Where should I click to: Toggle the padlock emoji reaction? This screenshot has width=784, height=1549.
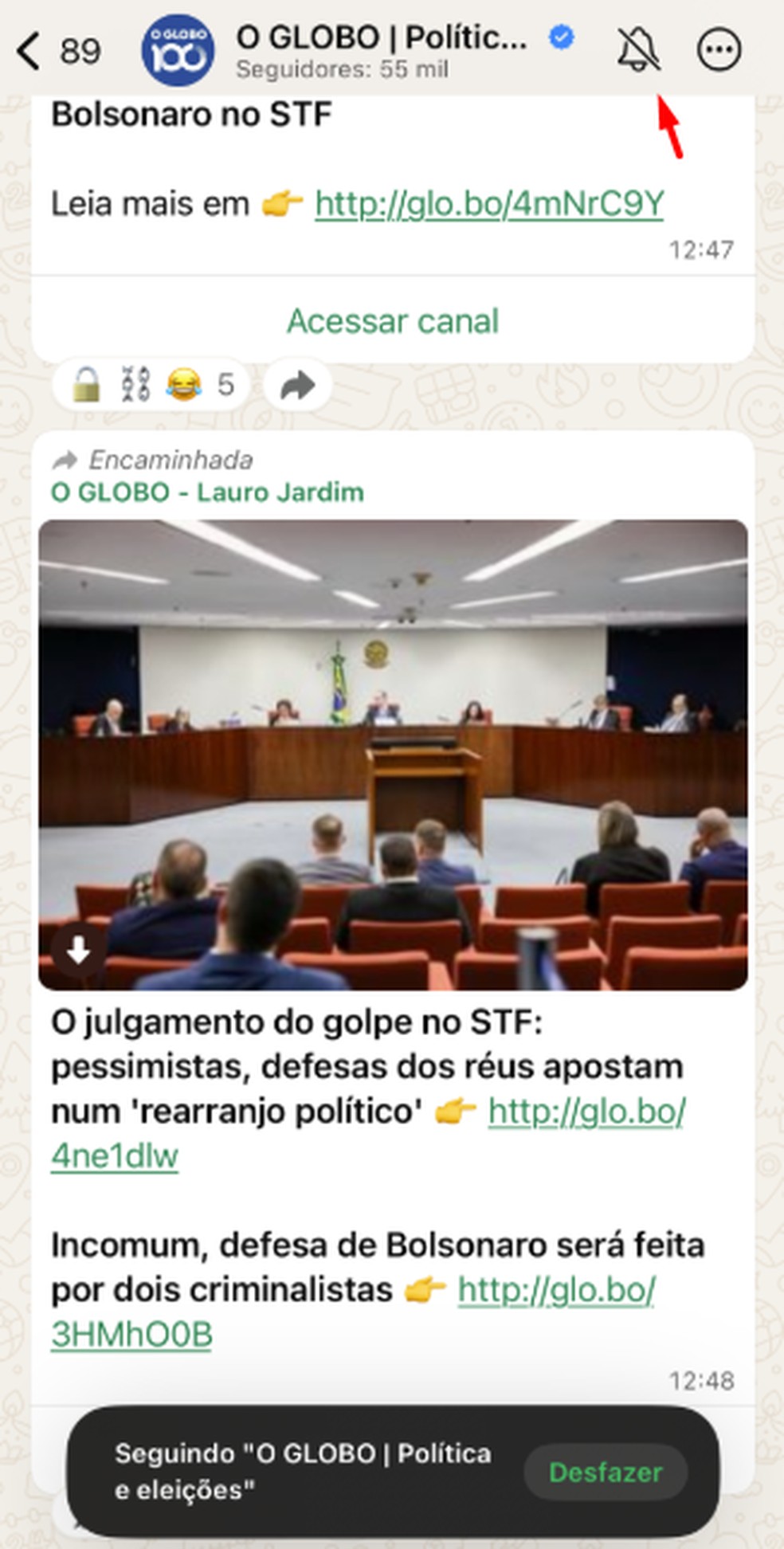[86, 385]
